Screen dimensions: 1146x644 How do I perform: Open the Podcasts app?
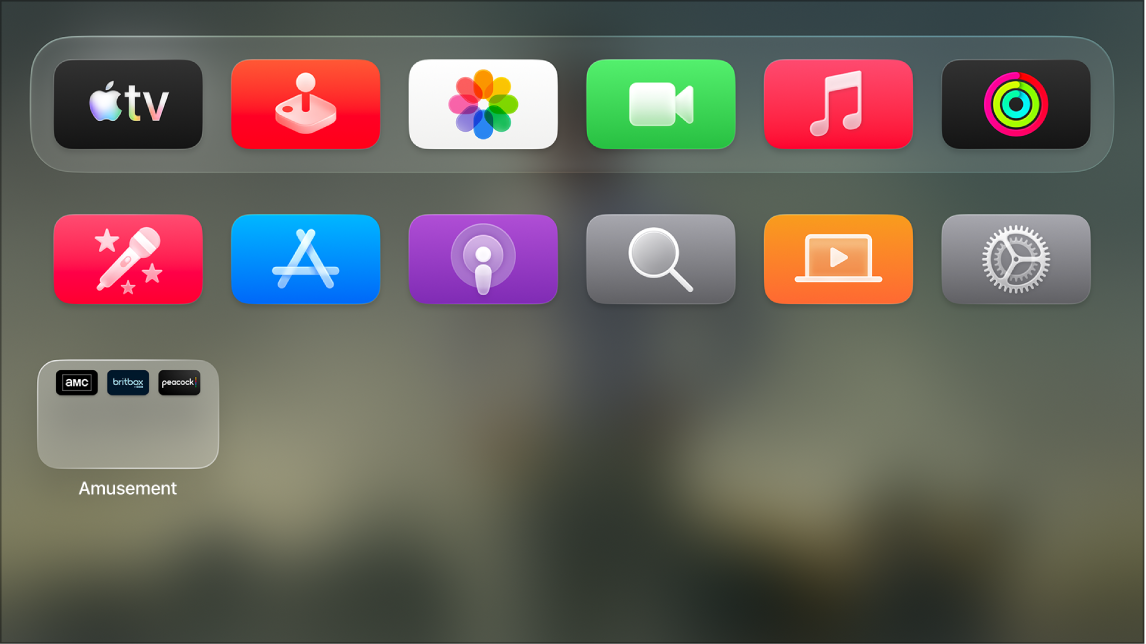(x=483, y=259)
